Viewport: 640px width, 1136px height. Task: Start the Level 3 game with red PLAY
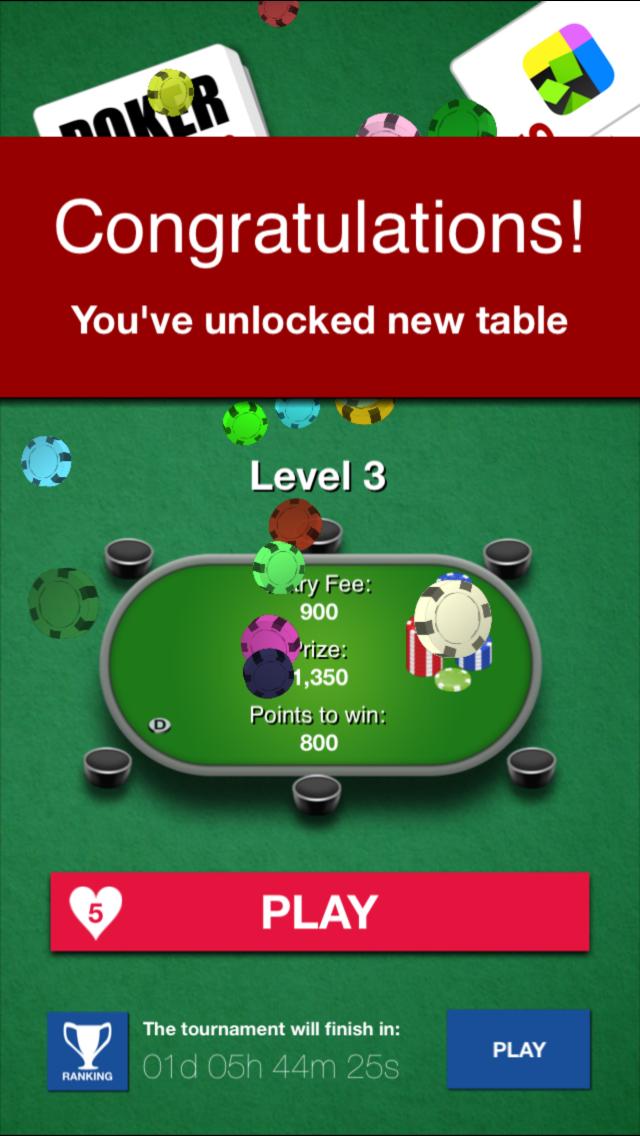coord(320,911)
